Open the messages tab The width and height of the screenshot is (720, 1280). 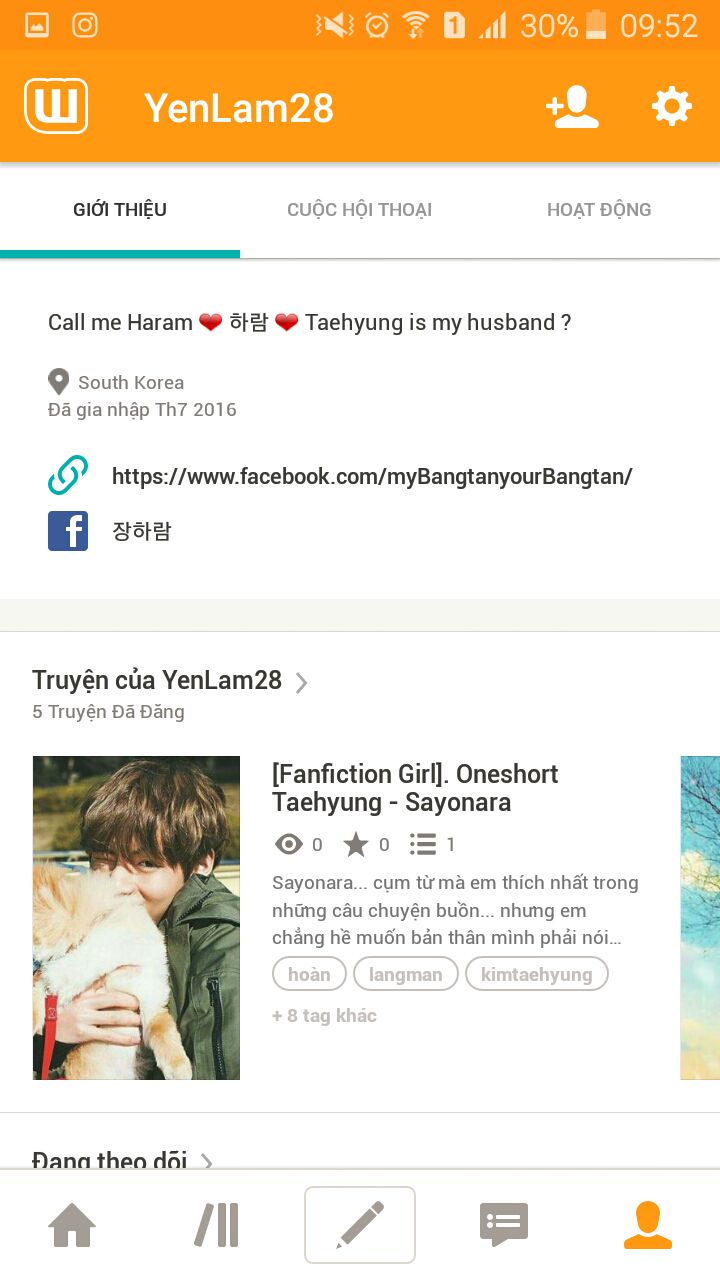504,1224
